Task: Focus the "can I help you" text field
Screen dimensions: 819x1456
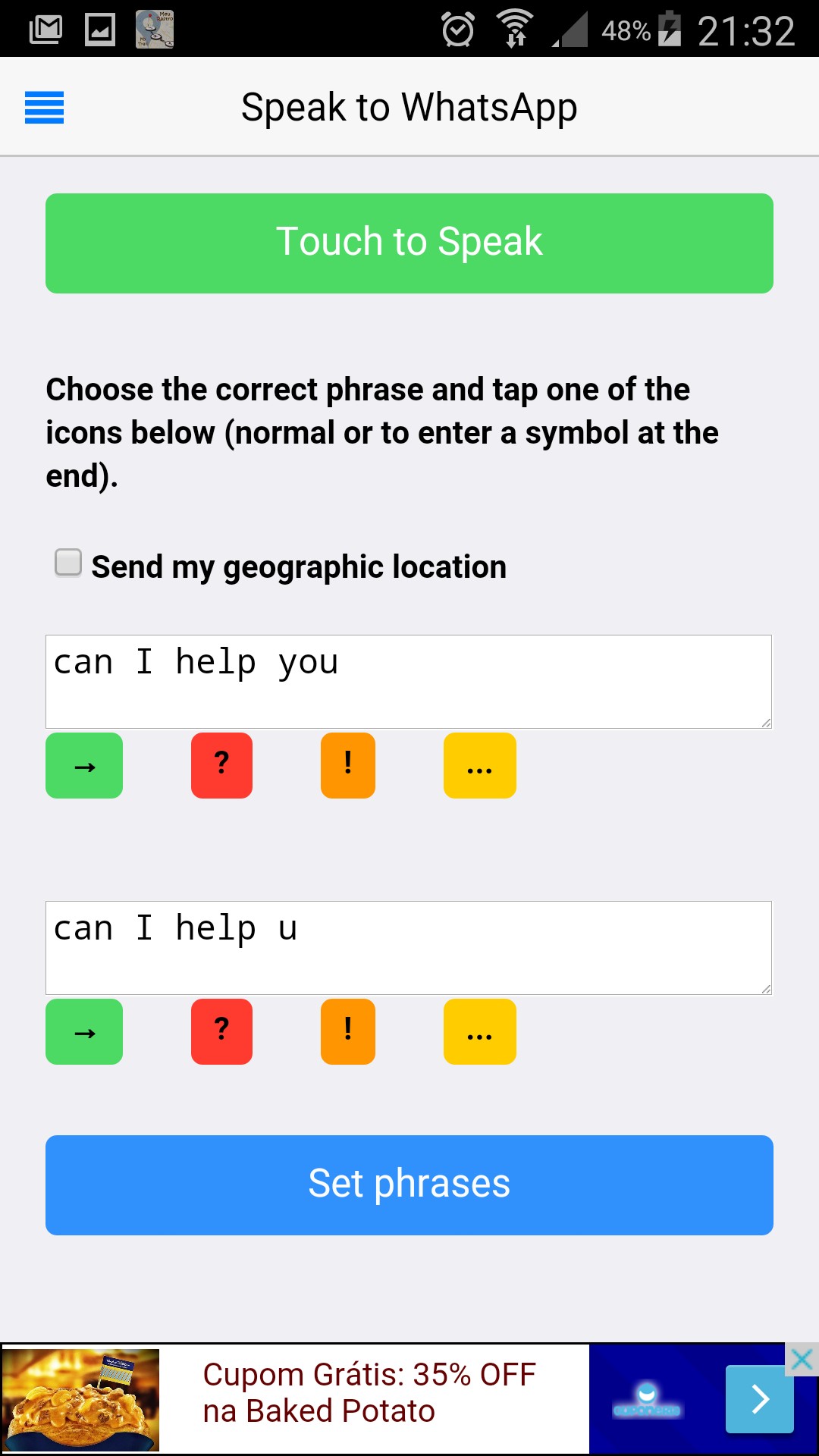Action: coord(408,681)
